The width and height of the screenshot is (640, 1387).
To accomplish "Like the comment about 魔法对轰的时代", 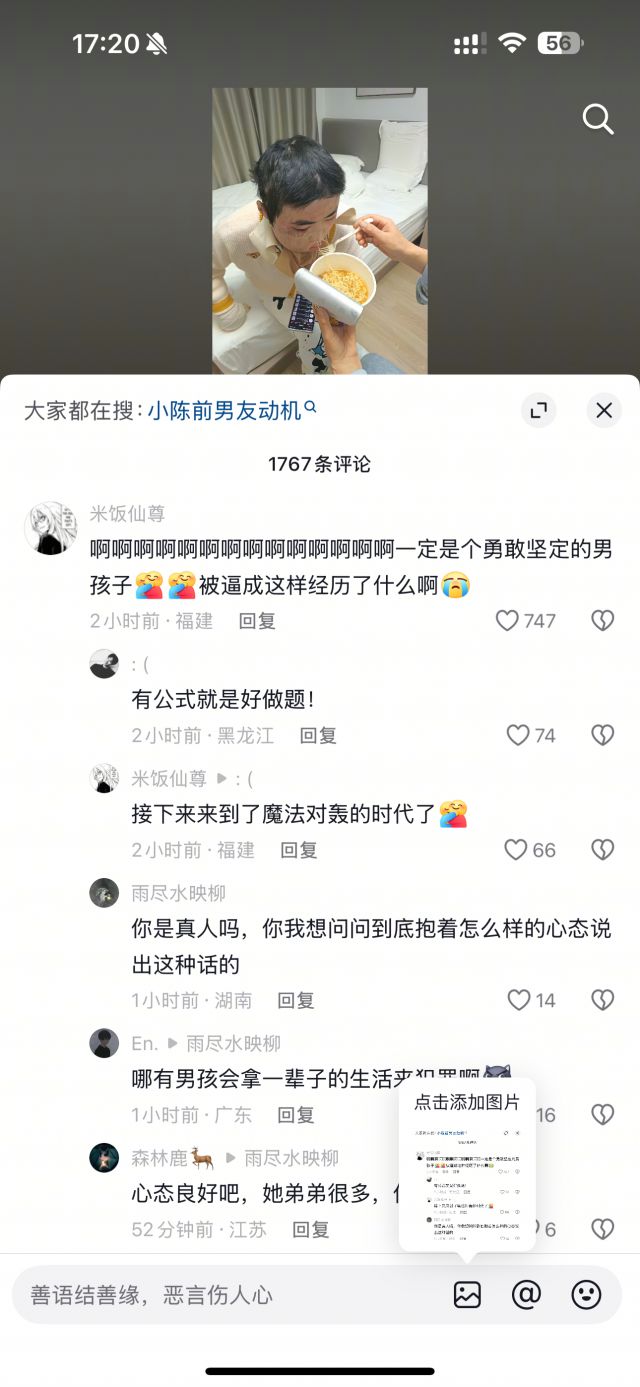I will pyautogui.click(x=516, y=850).
